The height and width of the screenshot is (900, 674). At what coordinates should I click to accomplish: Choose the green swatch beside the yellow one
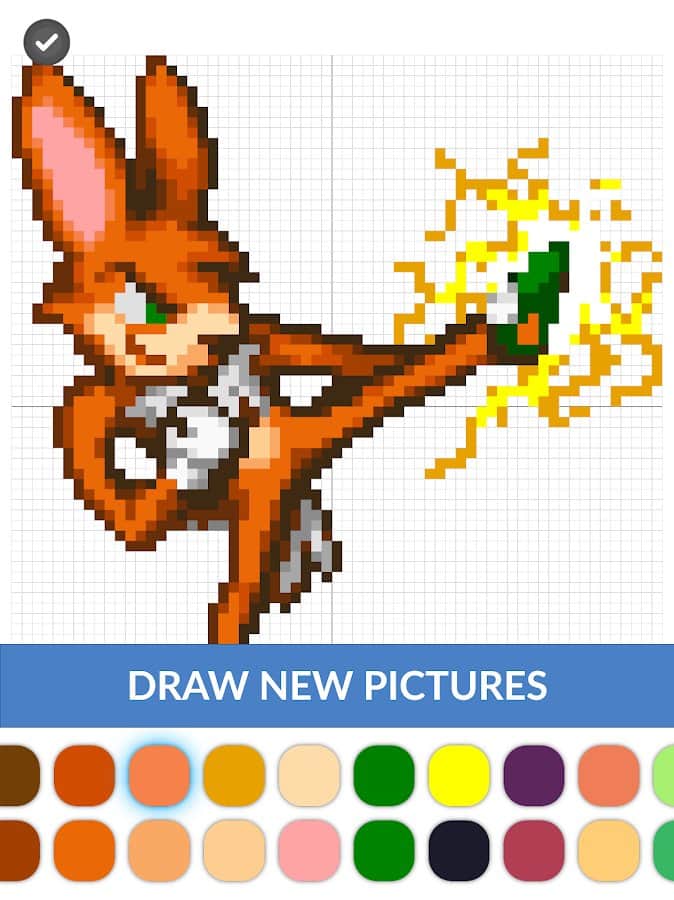click(384, 775)
